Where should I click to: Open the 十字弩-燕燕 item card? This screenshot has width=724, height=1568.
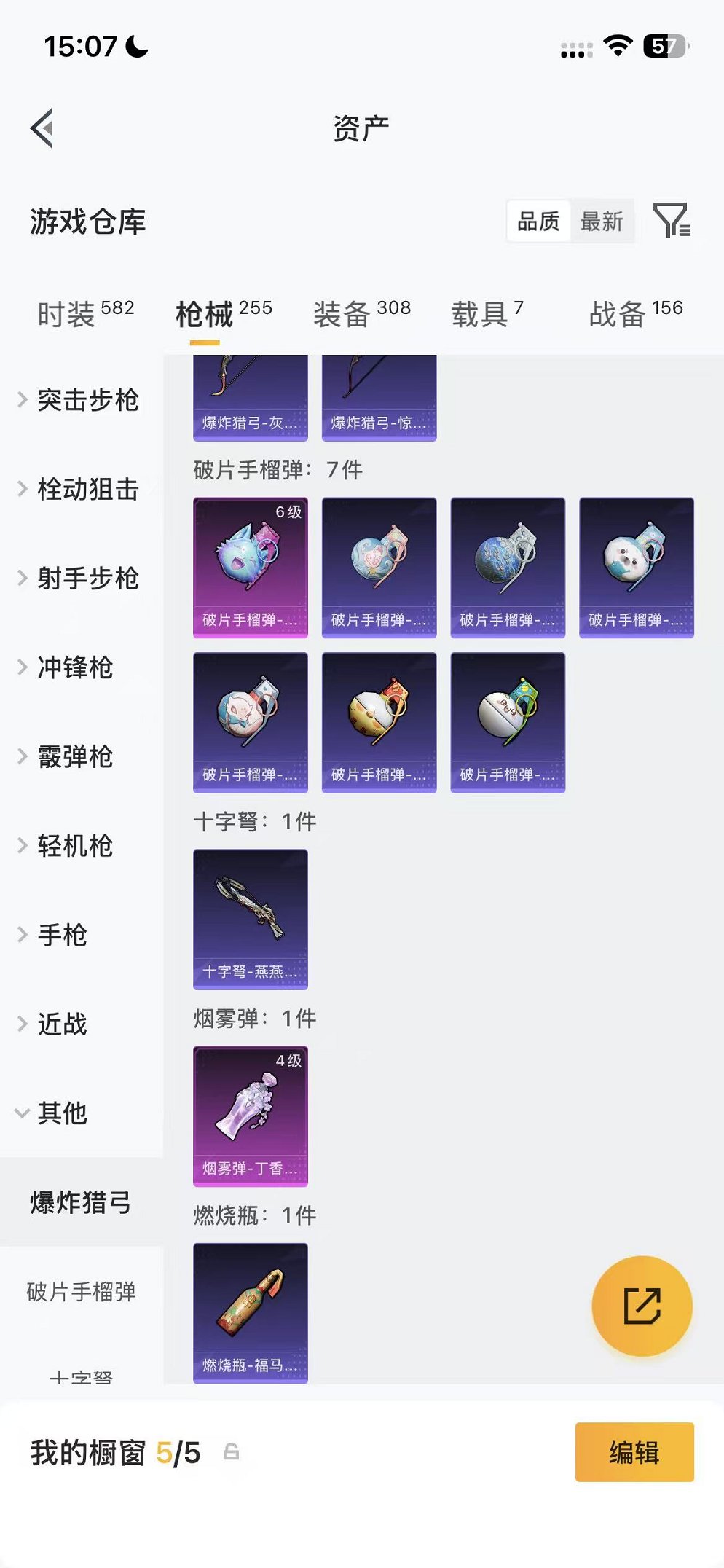click(x=251, y=920)
